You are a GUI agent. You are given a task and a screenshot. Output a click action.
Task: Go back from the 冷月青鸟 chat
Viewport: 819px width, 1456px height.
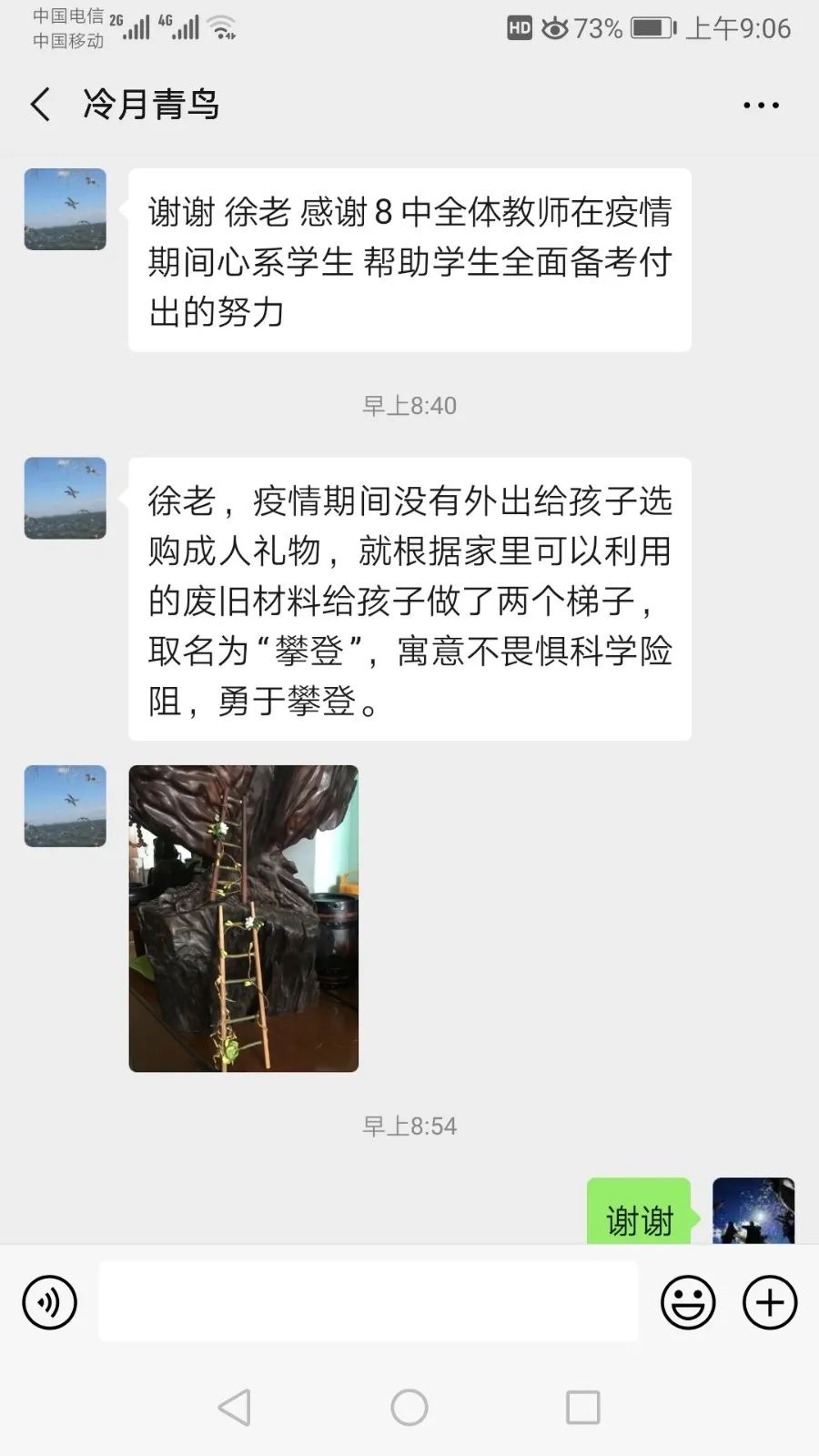[x=40, y=105]
